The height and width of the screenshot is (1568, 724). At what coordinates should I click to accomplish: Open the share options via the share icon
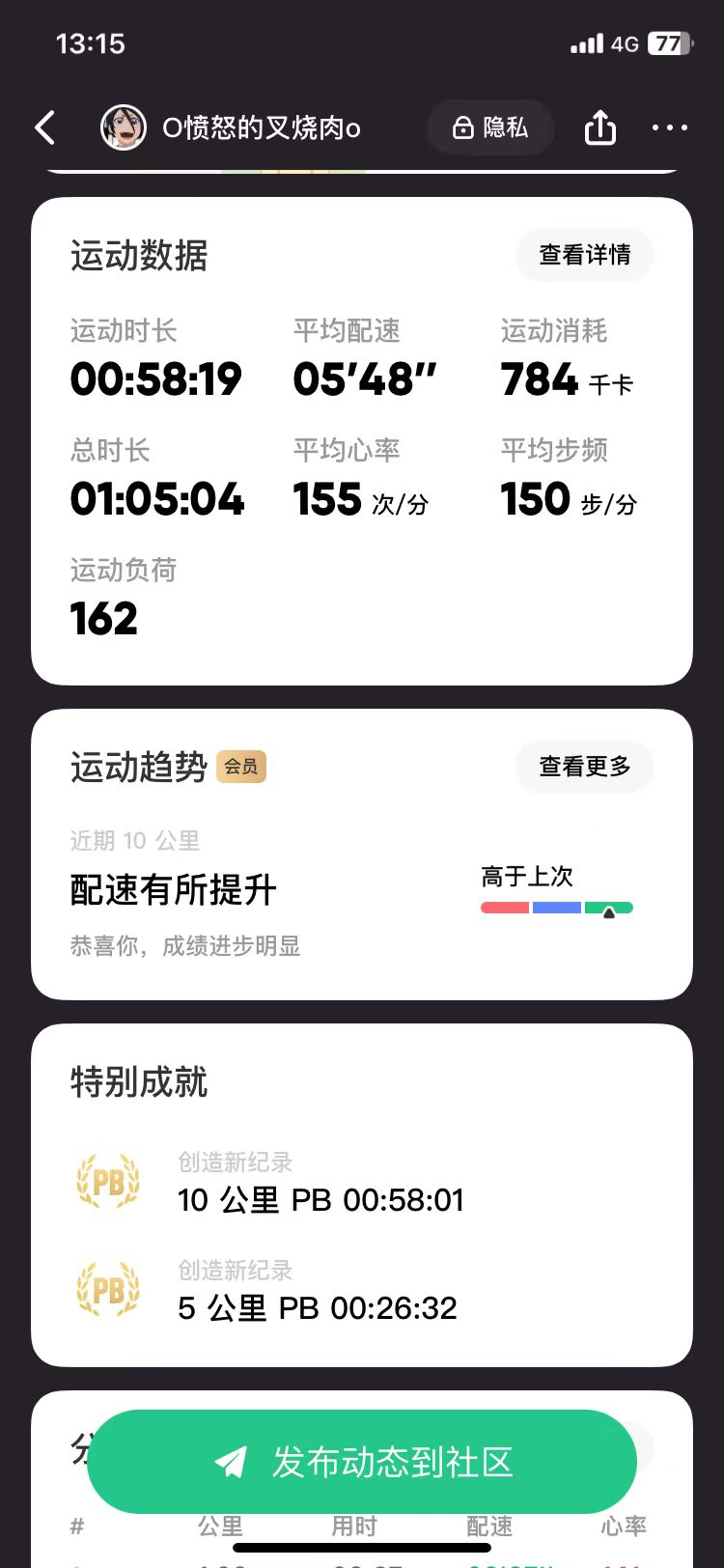point(599,126)
